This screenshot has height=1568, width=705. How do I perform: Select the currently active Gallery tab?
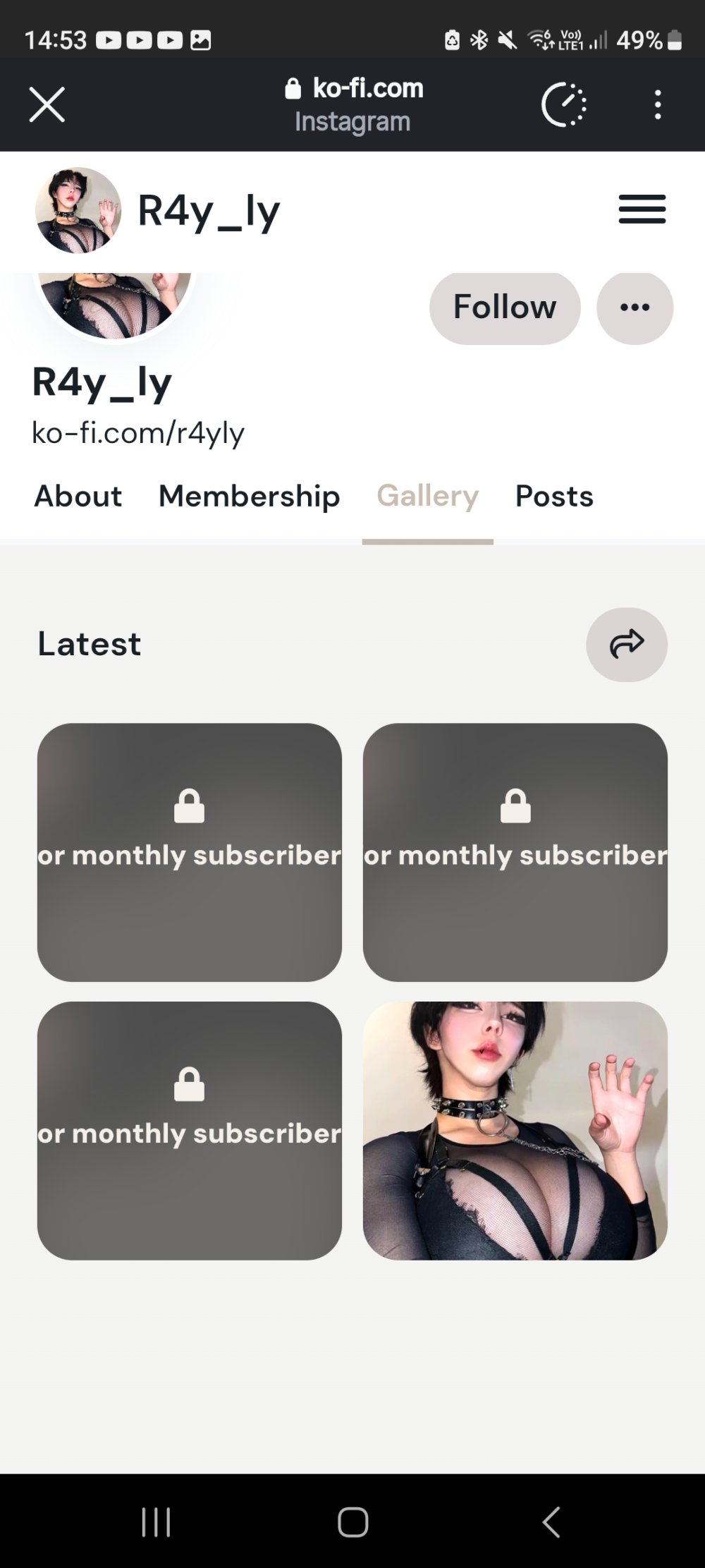[427, 496]
